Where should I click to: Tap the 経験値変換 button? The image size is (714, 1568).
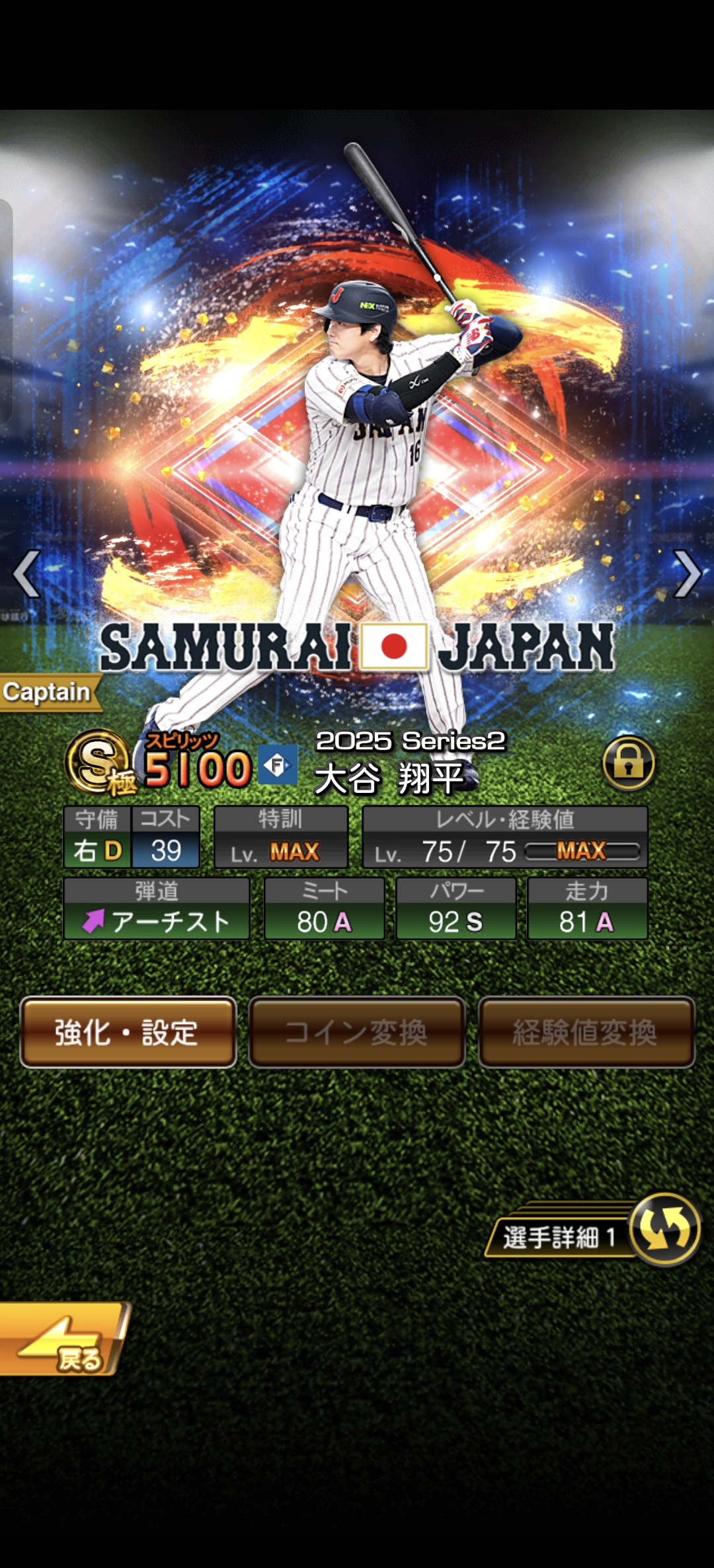pos(586,1032)
